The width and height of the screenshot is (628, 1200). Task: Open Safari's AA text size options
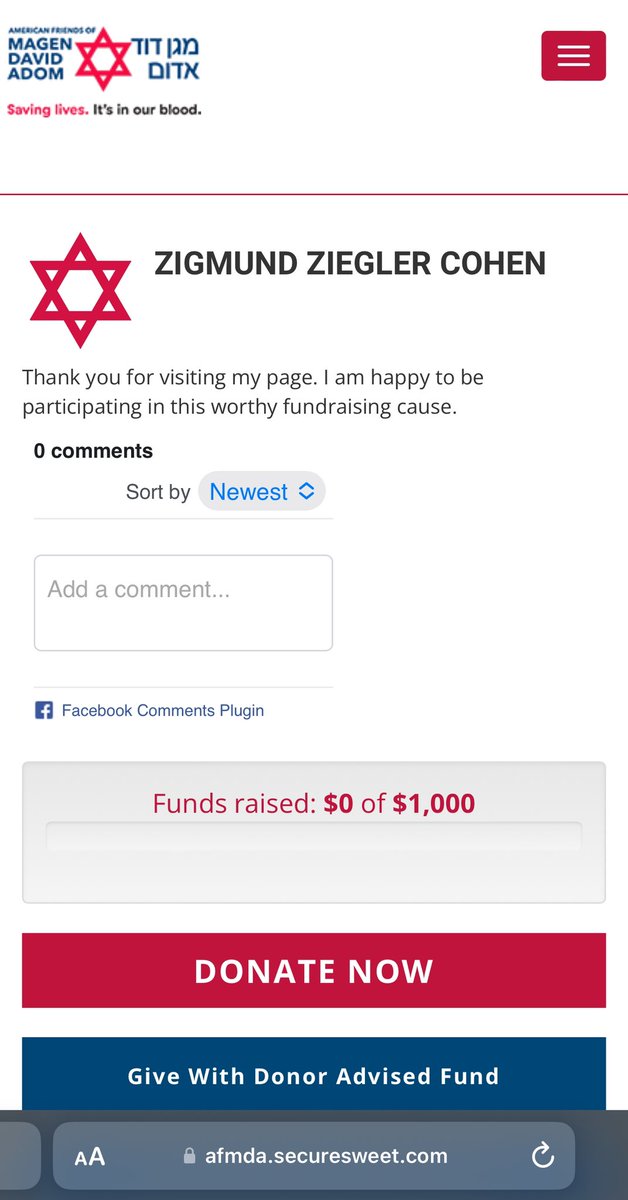click(x=90, y=1157)
